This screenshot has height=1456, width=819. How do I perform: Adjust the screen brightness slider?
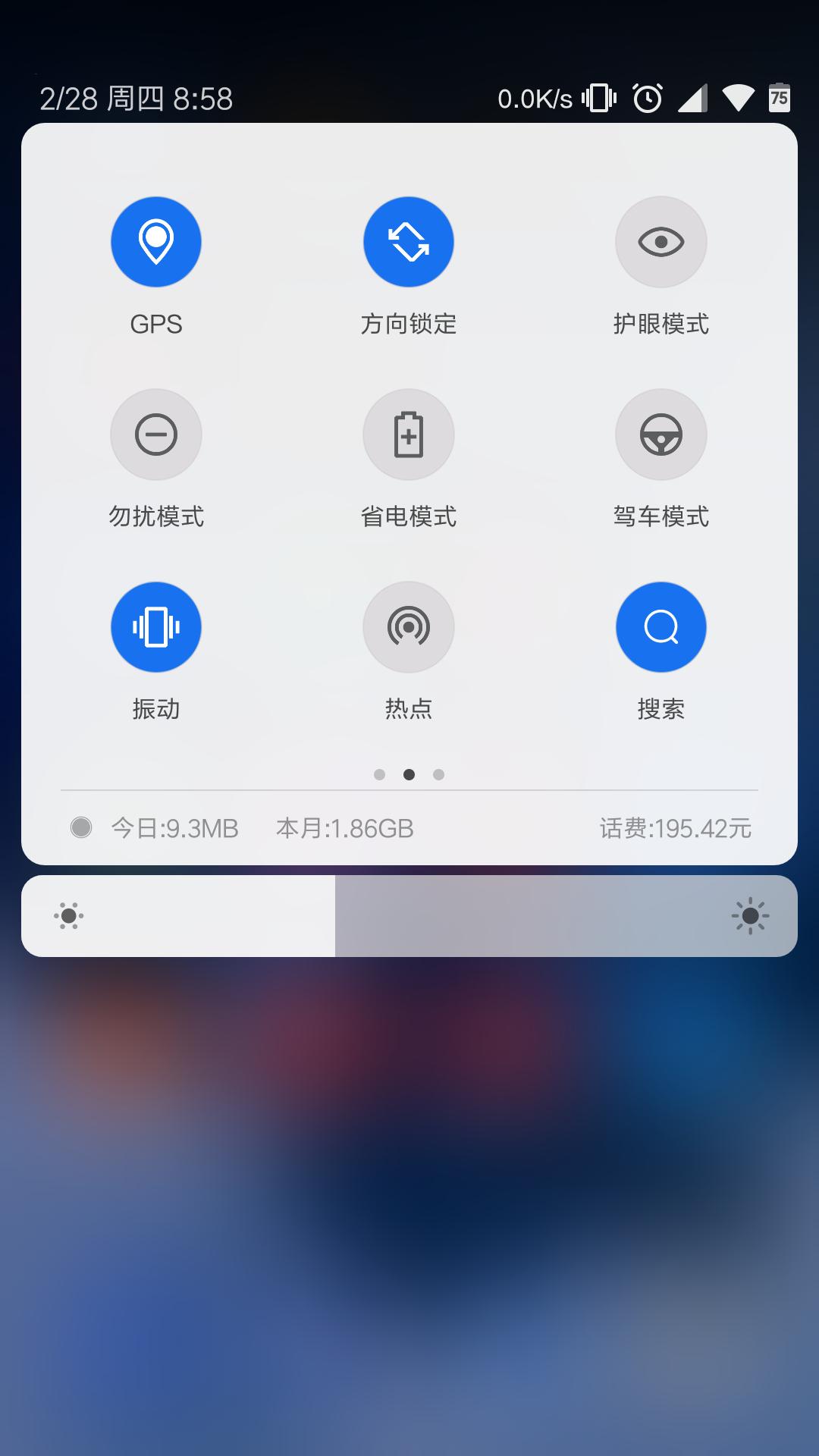click(409, 915)
